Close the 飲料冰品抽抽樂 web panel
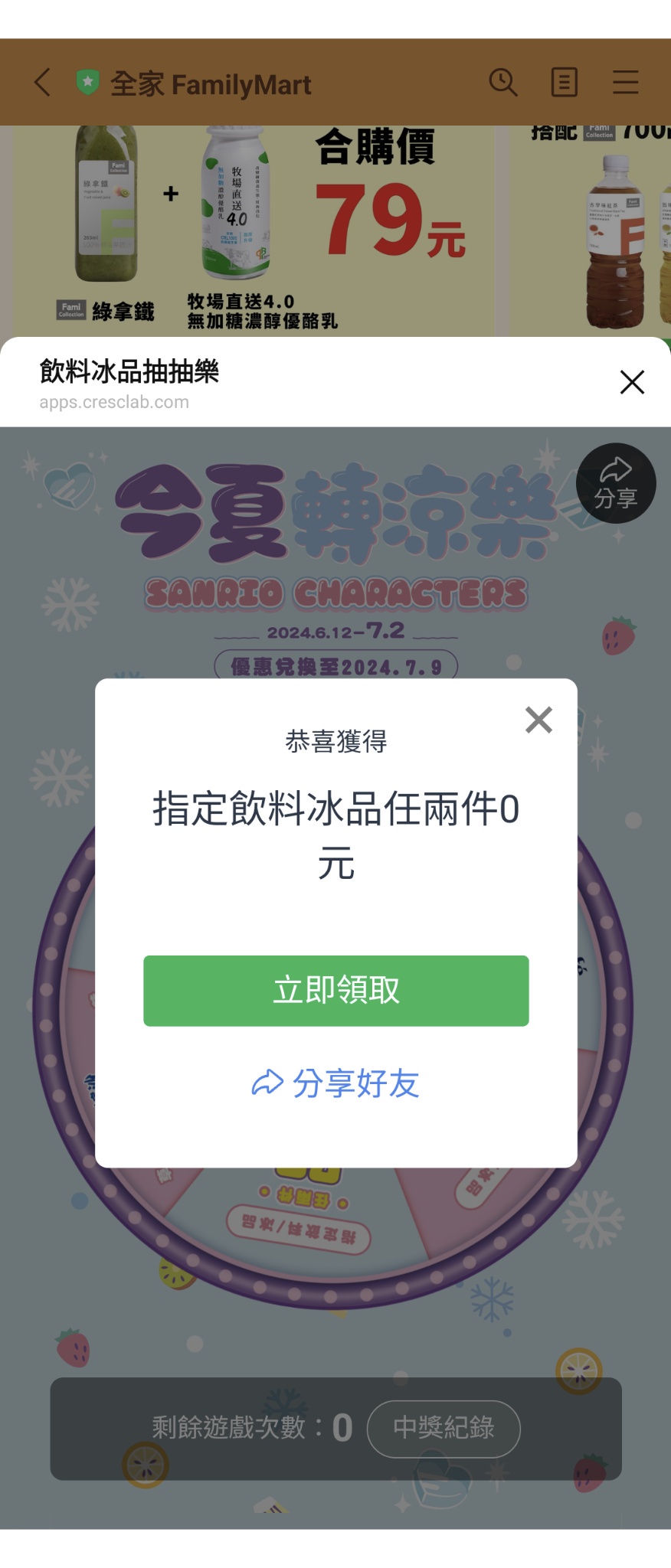 click(x=632, y=382)
